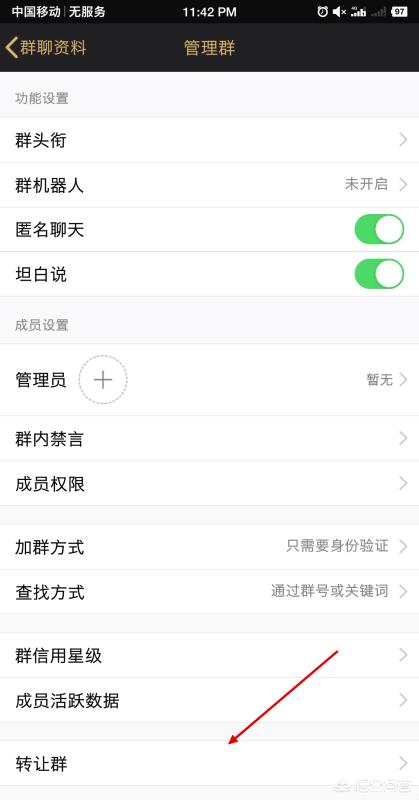Open the 群头衔 setting
The image size is (419, 800).
click(209, 140)
